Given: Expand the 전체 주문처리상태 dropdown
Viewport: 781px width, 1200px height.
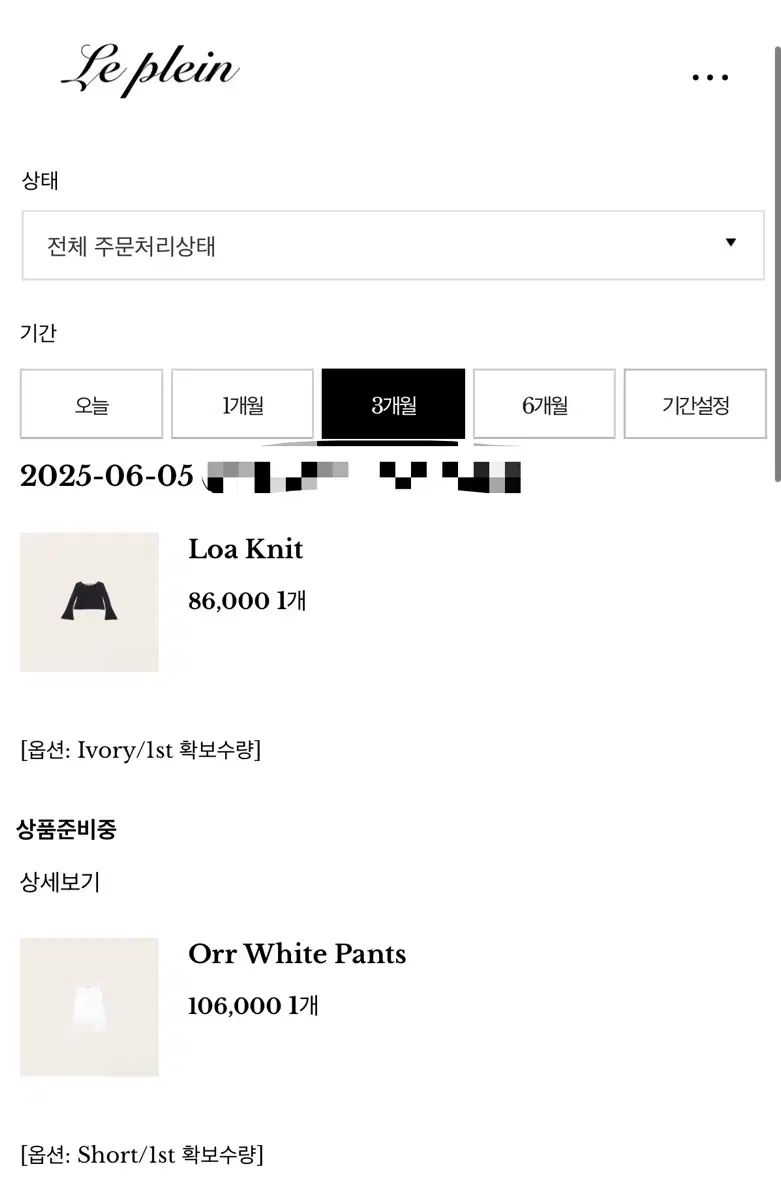Looking at the screenshot, I should (392, 245).
